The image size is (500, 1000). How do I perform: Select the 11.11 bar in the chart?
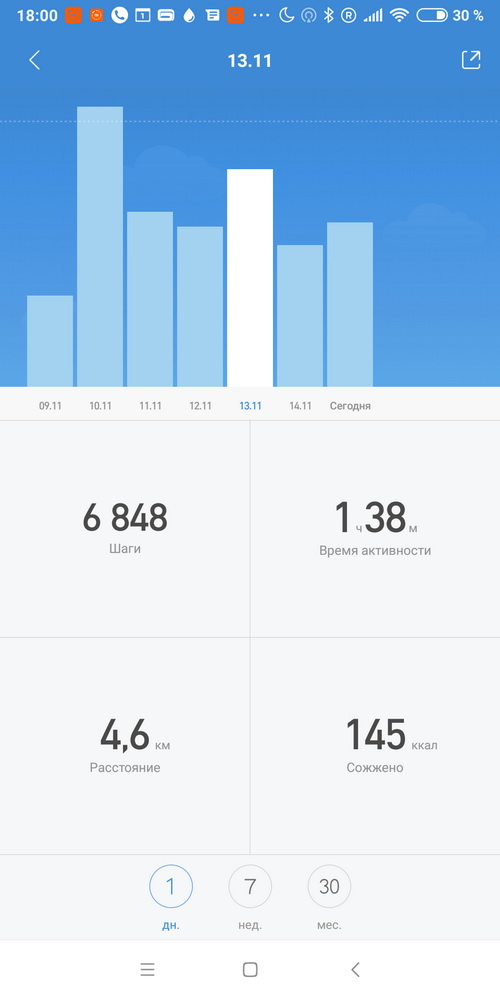coord(150,299)
